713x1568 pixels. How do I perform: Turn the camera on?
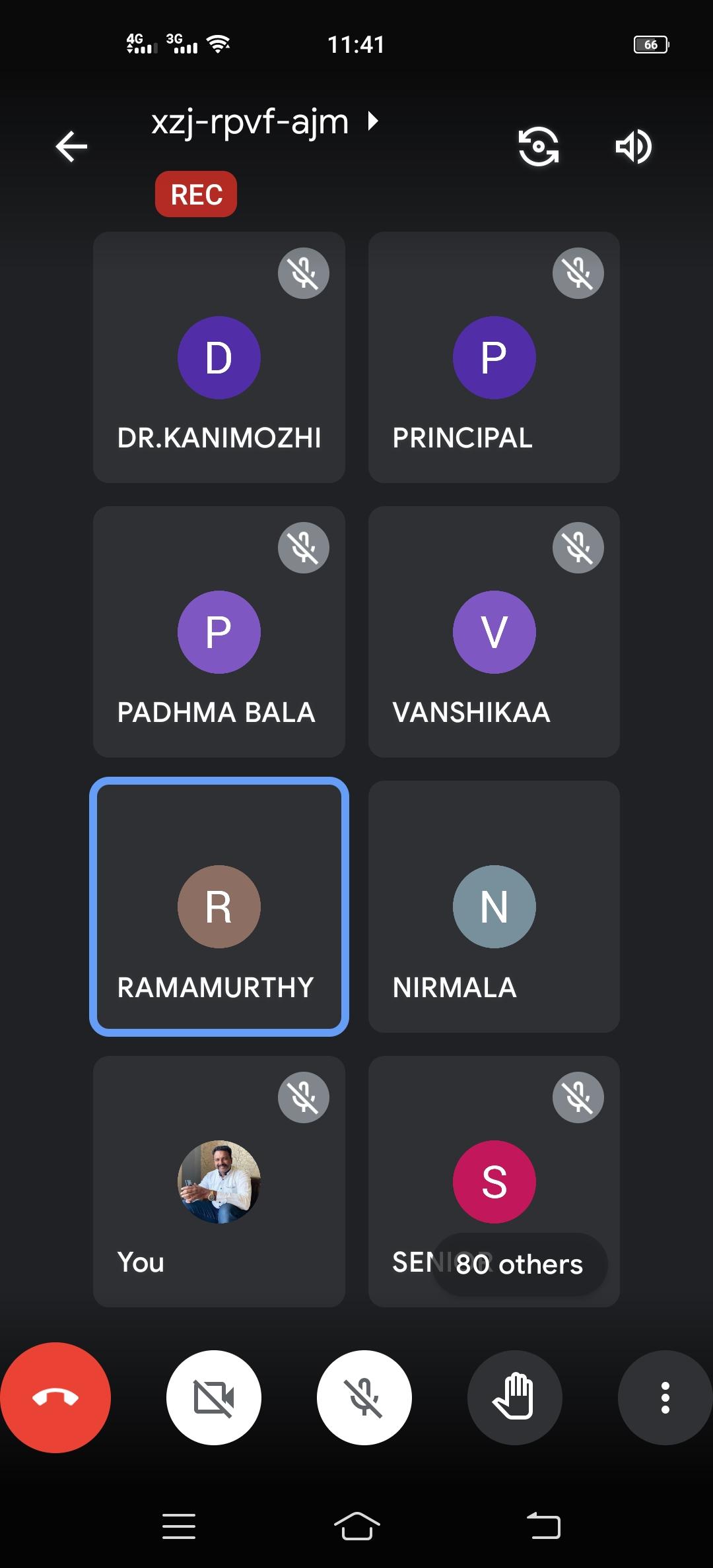point(213,1397)
